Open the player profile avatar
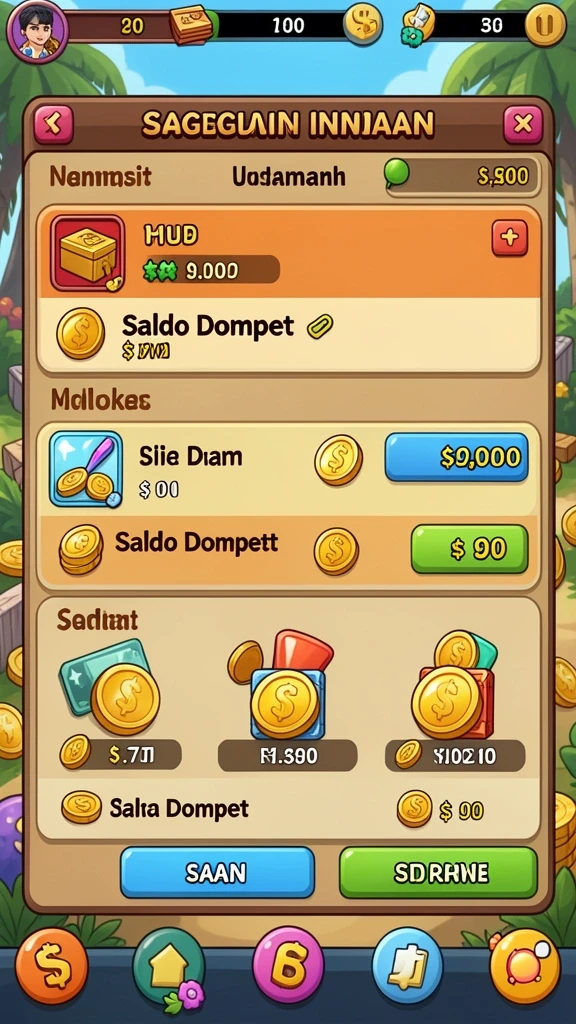The width and height of the screenshot is (576, 1024). [37, 31]
